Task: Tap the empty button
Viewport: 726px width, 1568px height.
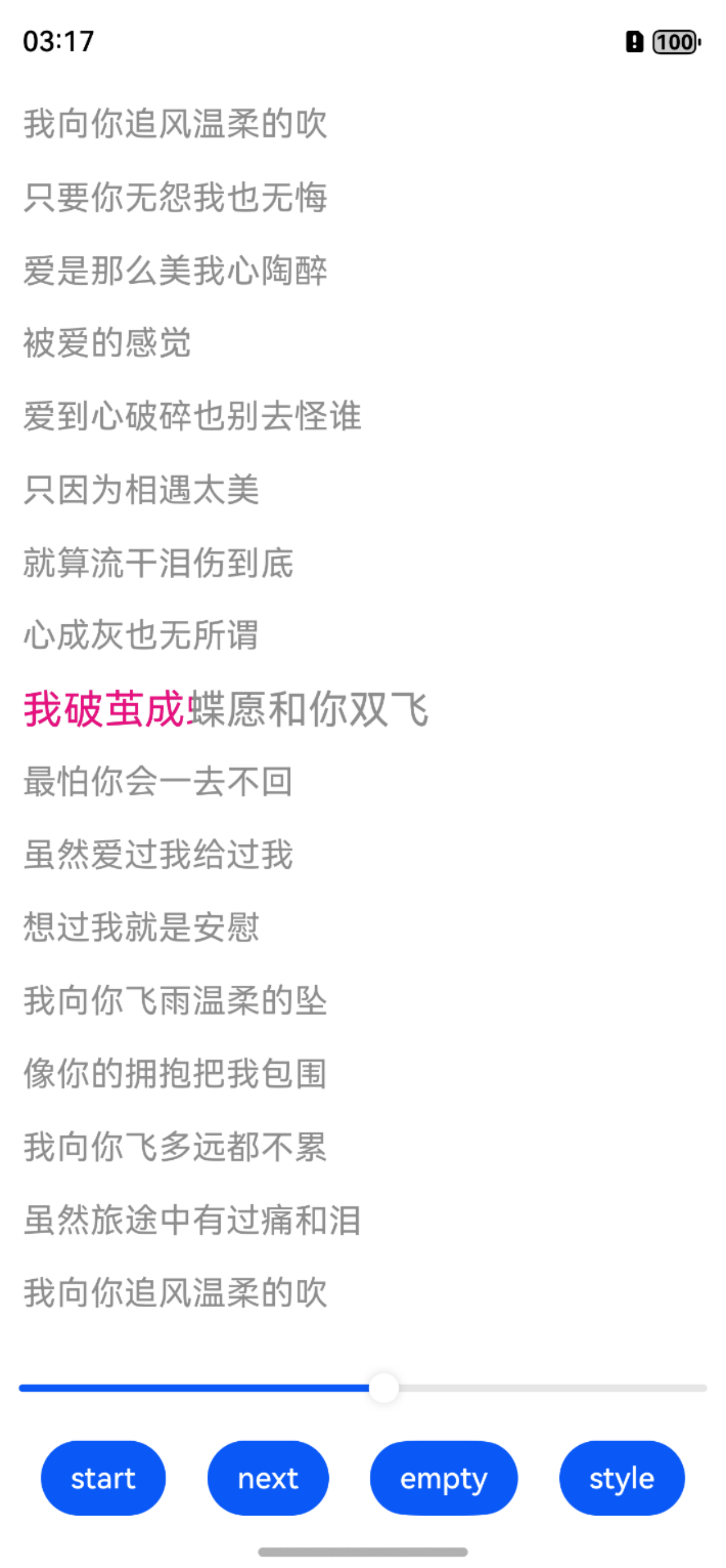Action: [444, 1477]
